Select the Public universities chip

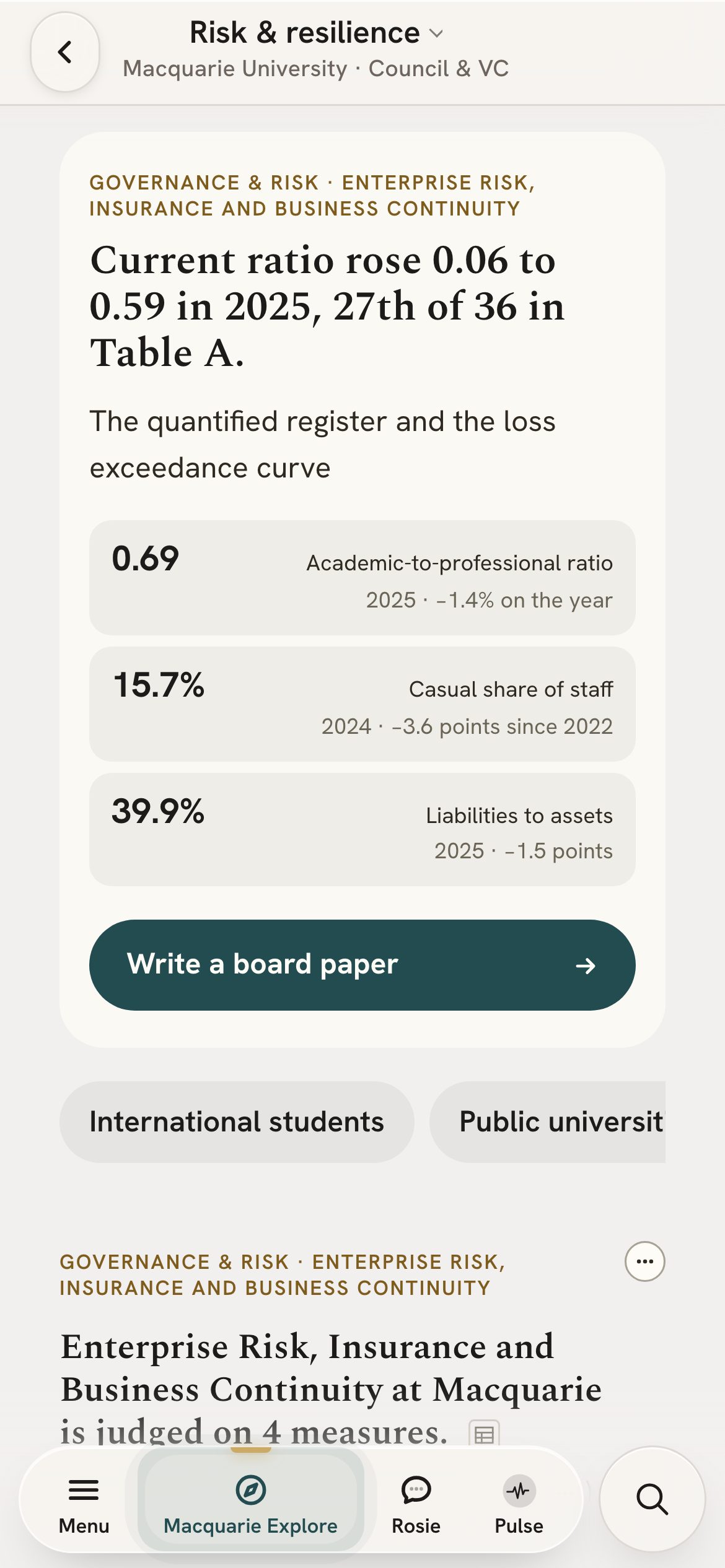point(548,1122)
